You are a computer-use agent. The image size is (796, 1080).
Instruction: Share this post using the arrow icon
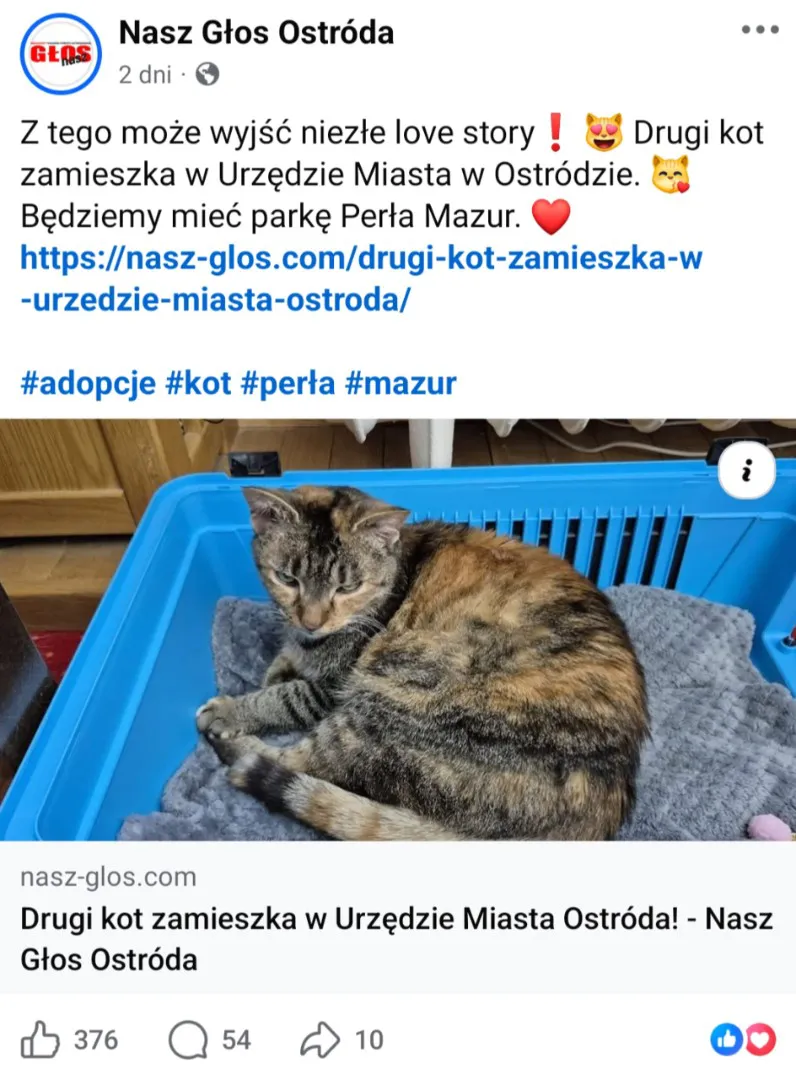click(320, 1040)
